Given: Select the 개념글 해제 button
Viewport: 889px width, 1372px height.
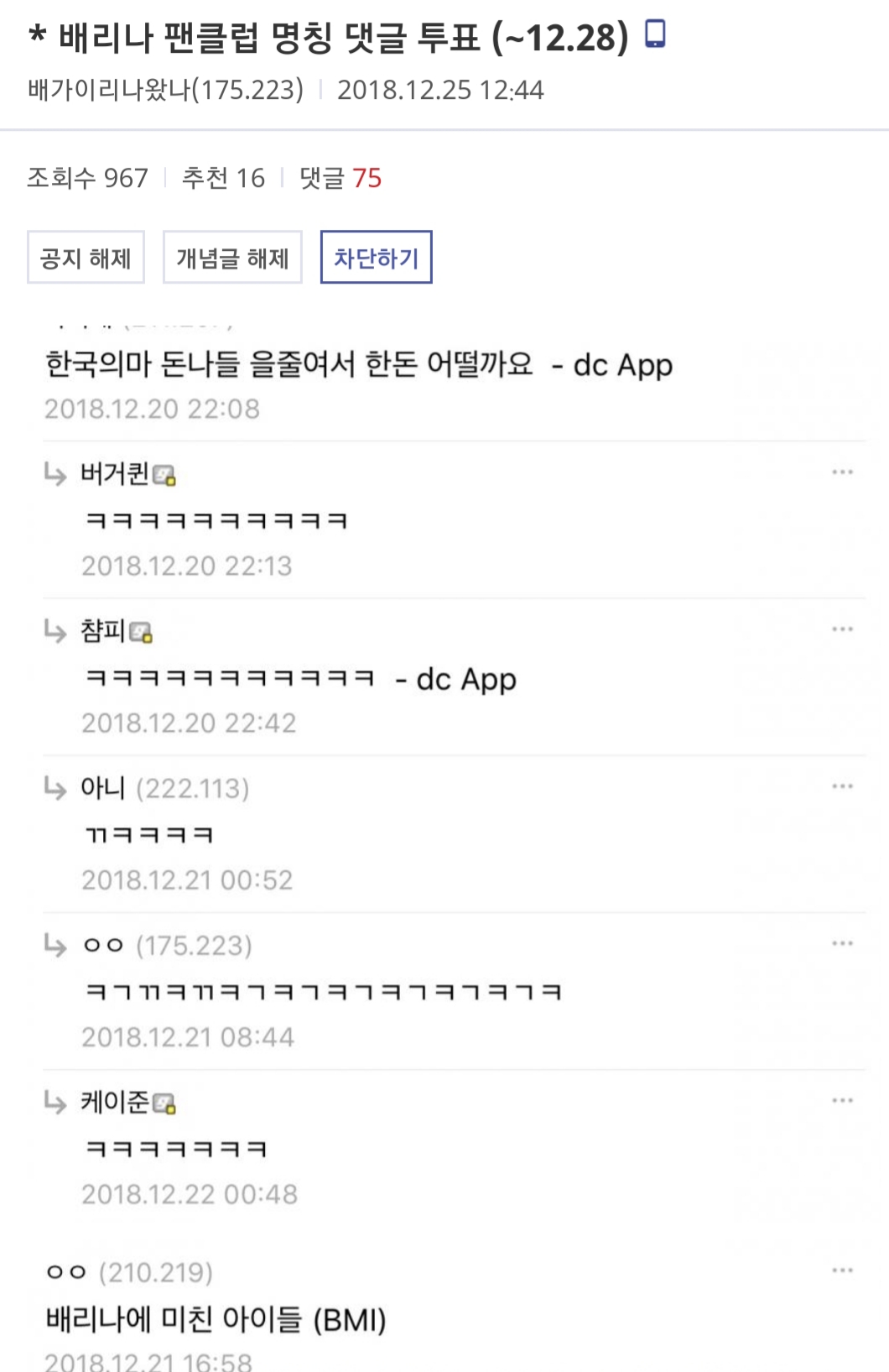Looking at the screenshot, I should 232,258.
